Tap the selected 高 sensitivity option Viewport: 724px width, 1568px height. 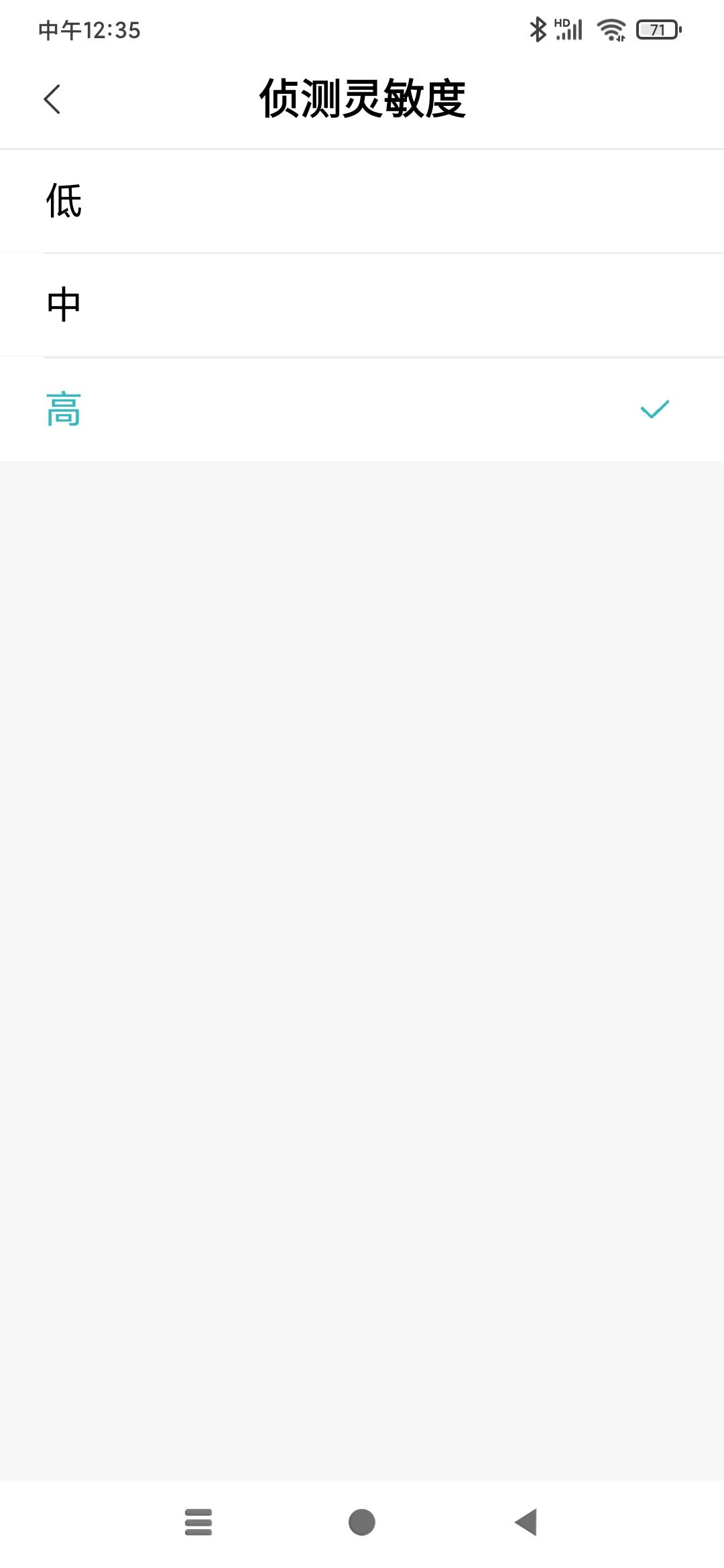(362, 409)
